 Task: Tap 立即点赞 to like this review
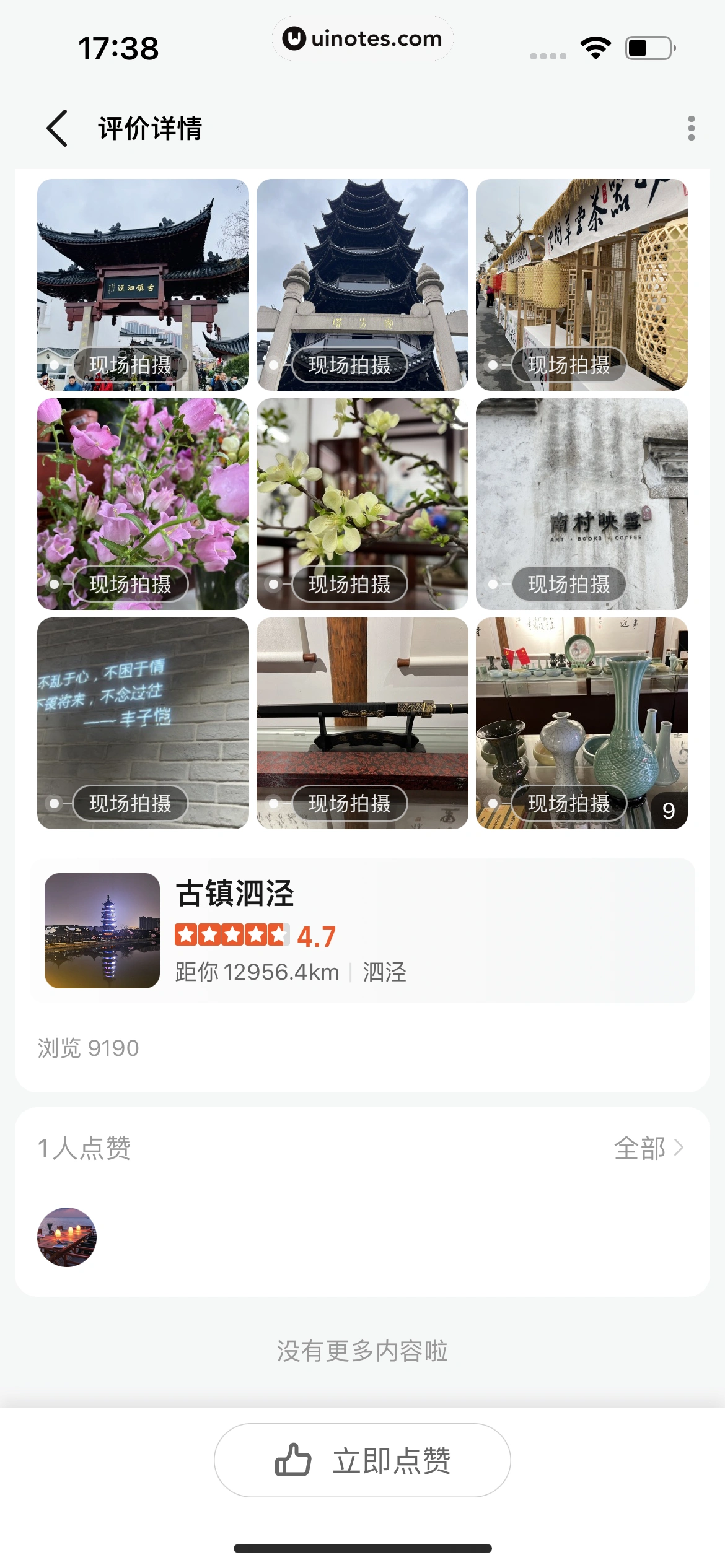coord(362,1460)
